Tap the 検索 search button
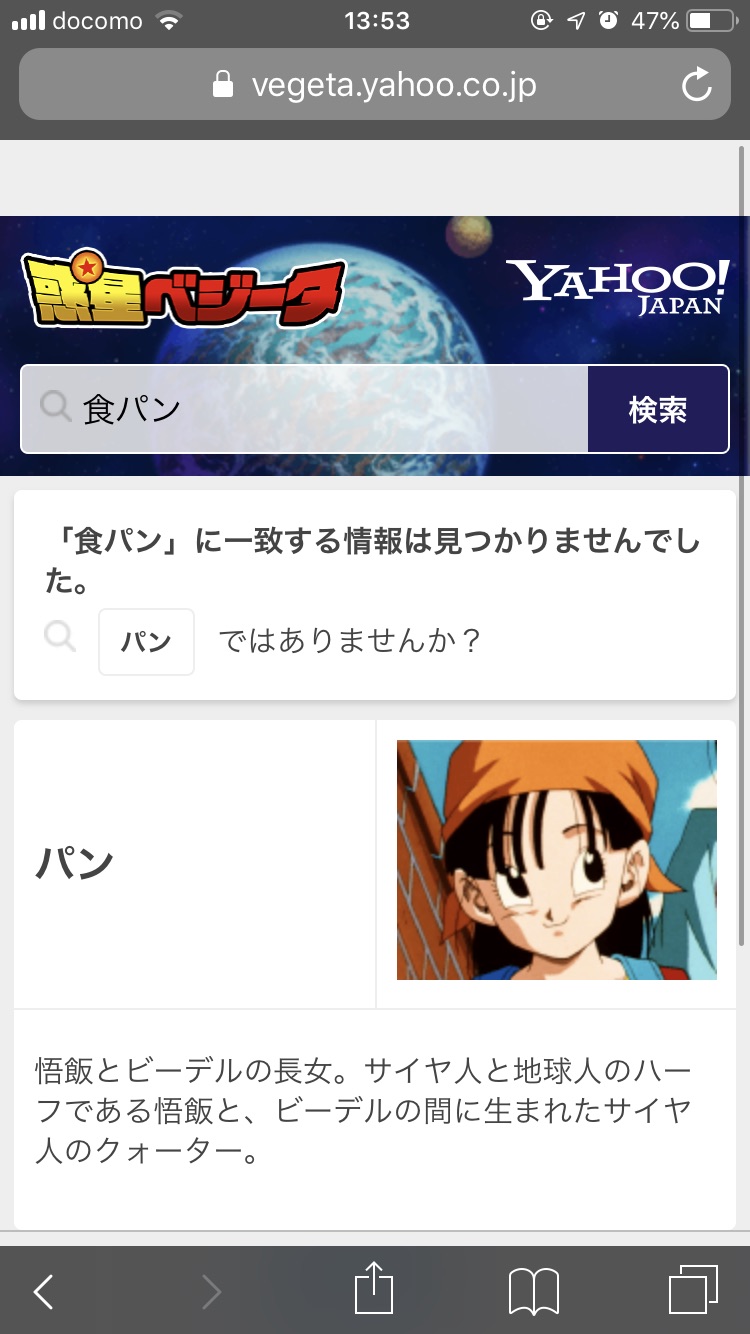The width and height of the screenshot is (750, 1334). pos(657,409)
